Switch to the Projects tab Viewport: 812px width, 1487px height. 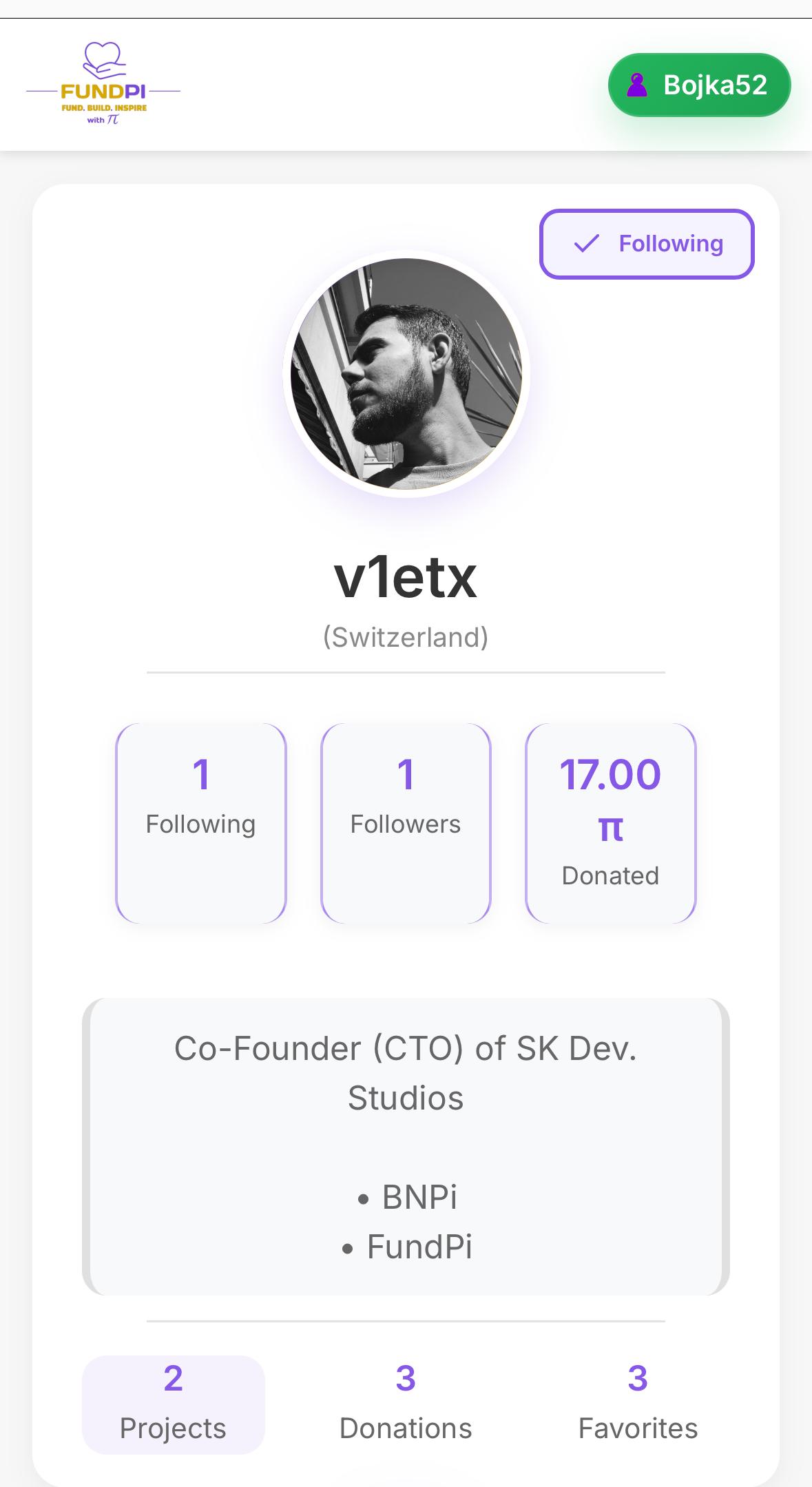click(174, 1404)
